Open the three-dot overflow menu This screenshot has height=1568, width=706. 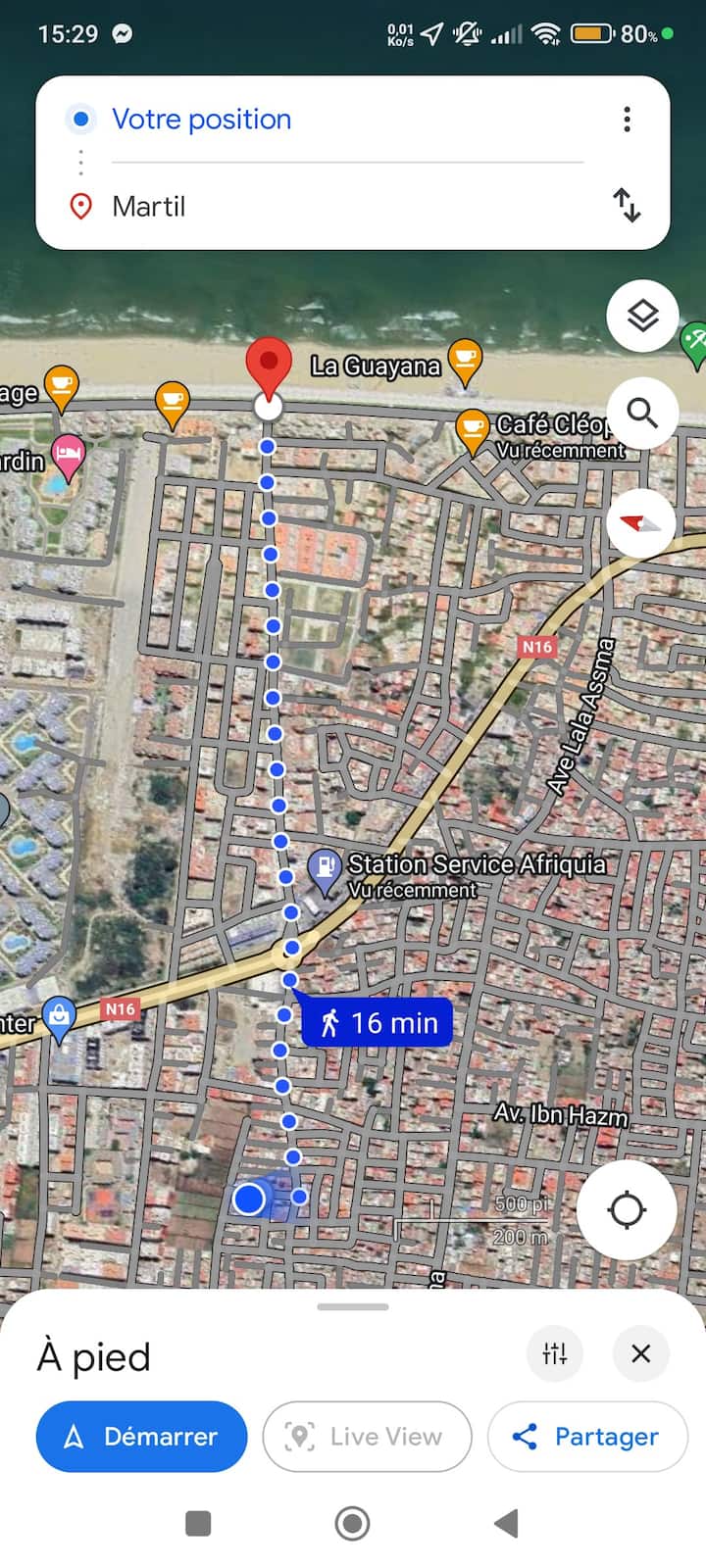627,120
